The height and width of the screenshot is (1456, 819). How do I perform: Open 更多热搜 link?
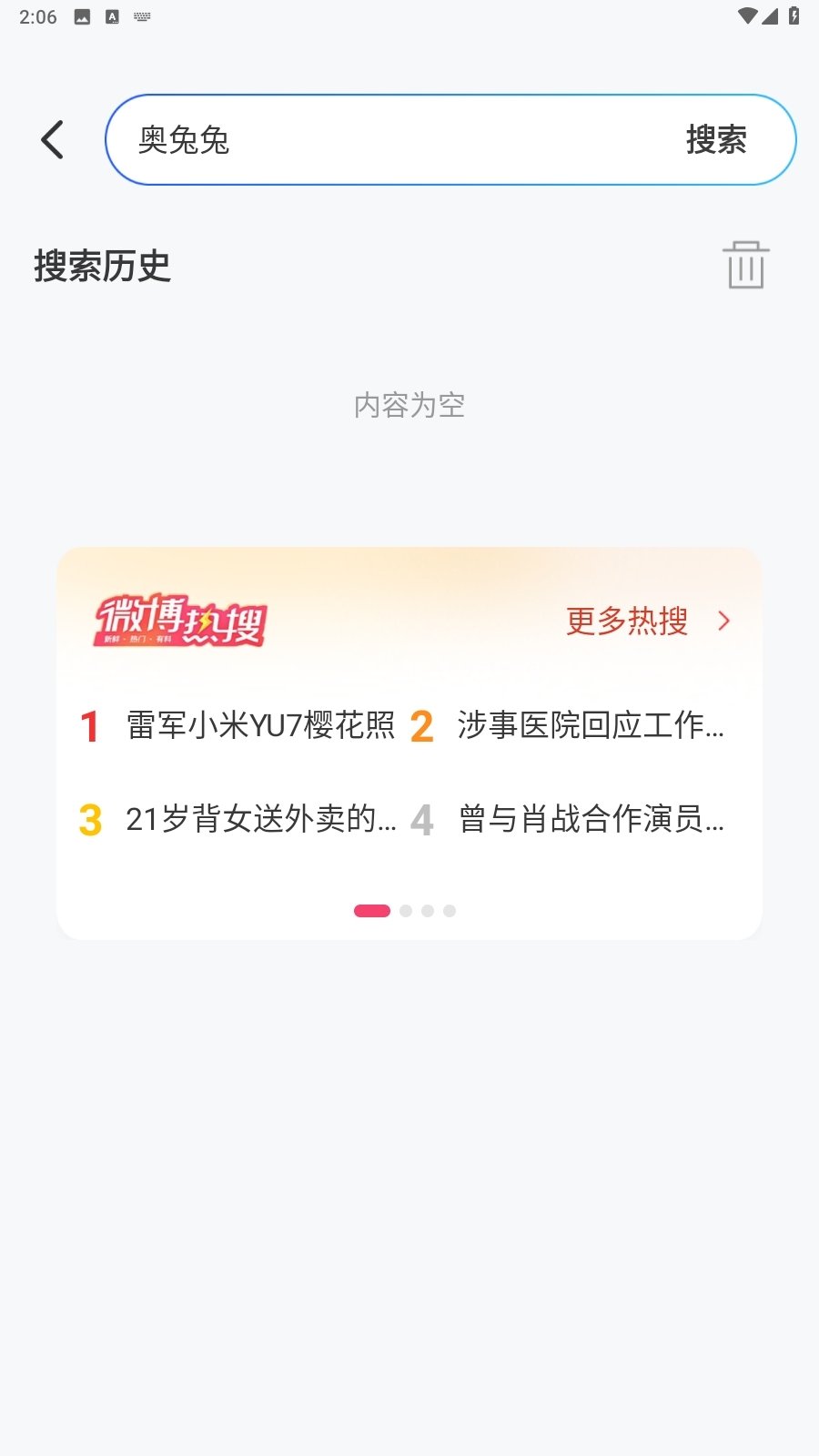(647, 622)
